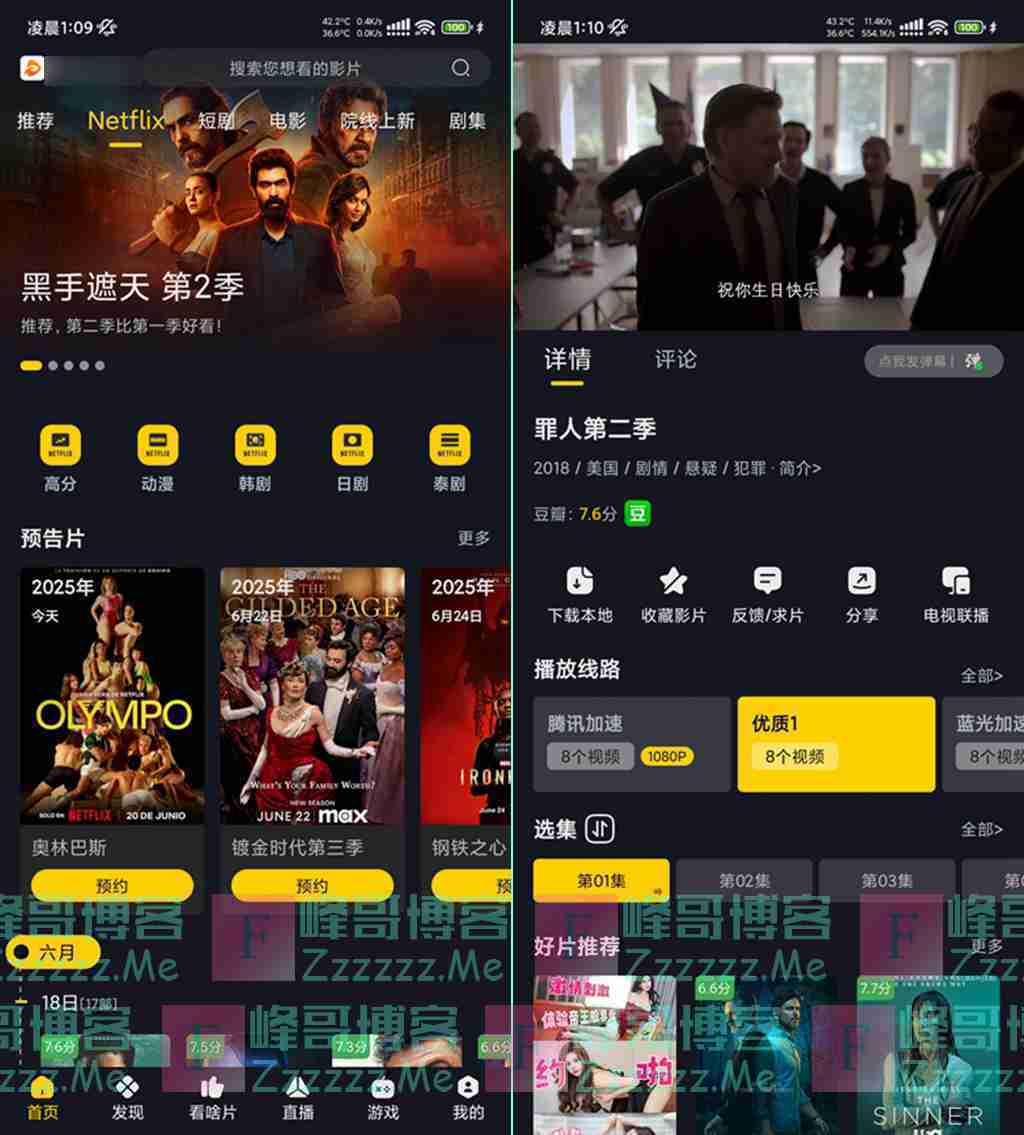Switch to the 短剧 tab
This screenshot has height=1135, width=1024.
click(x=216, y=121)
